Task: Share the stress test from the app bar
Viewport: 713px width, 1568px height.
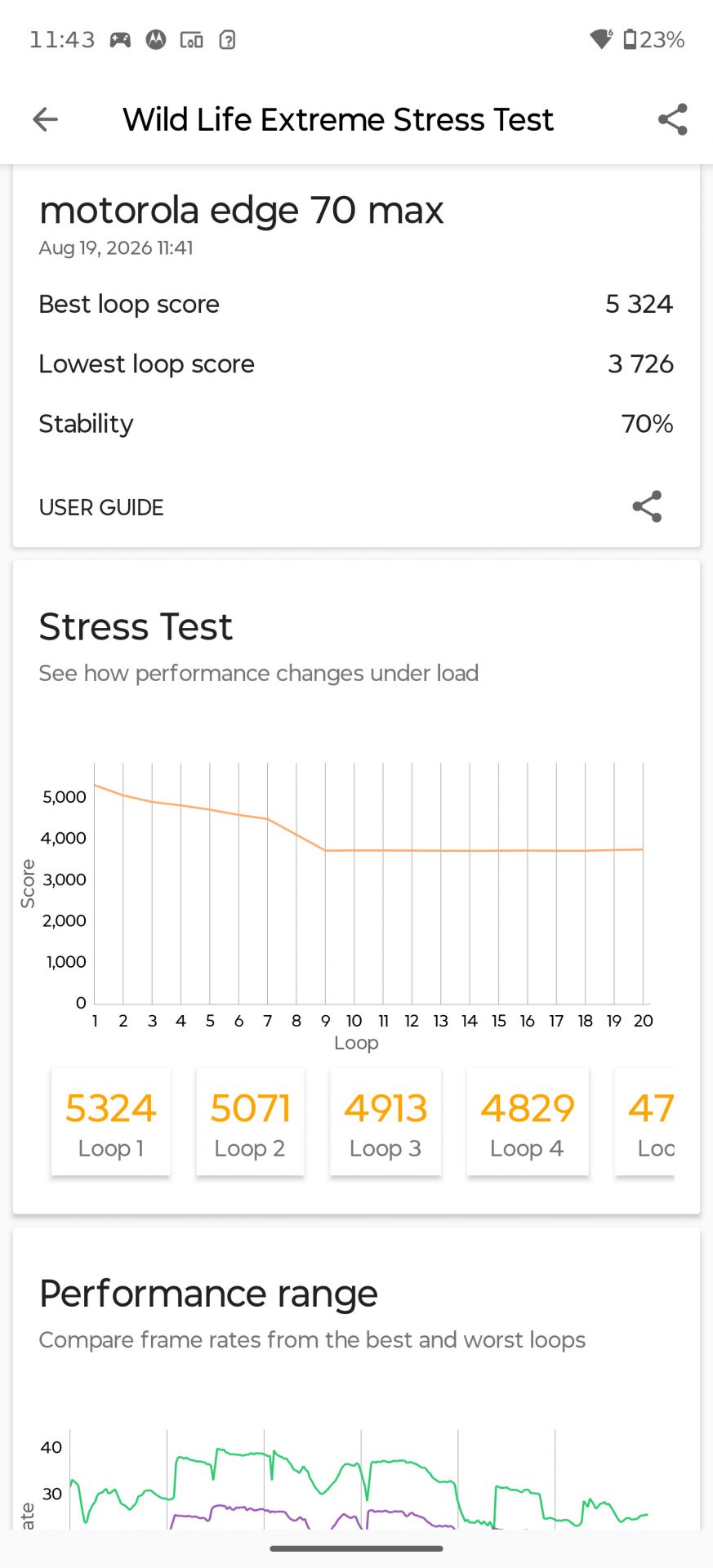Action: (x=672, y=119)
